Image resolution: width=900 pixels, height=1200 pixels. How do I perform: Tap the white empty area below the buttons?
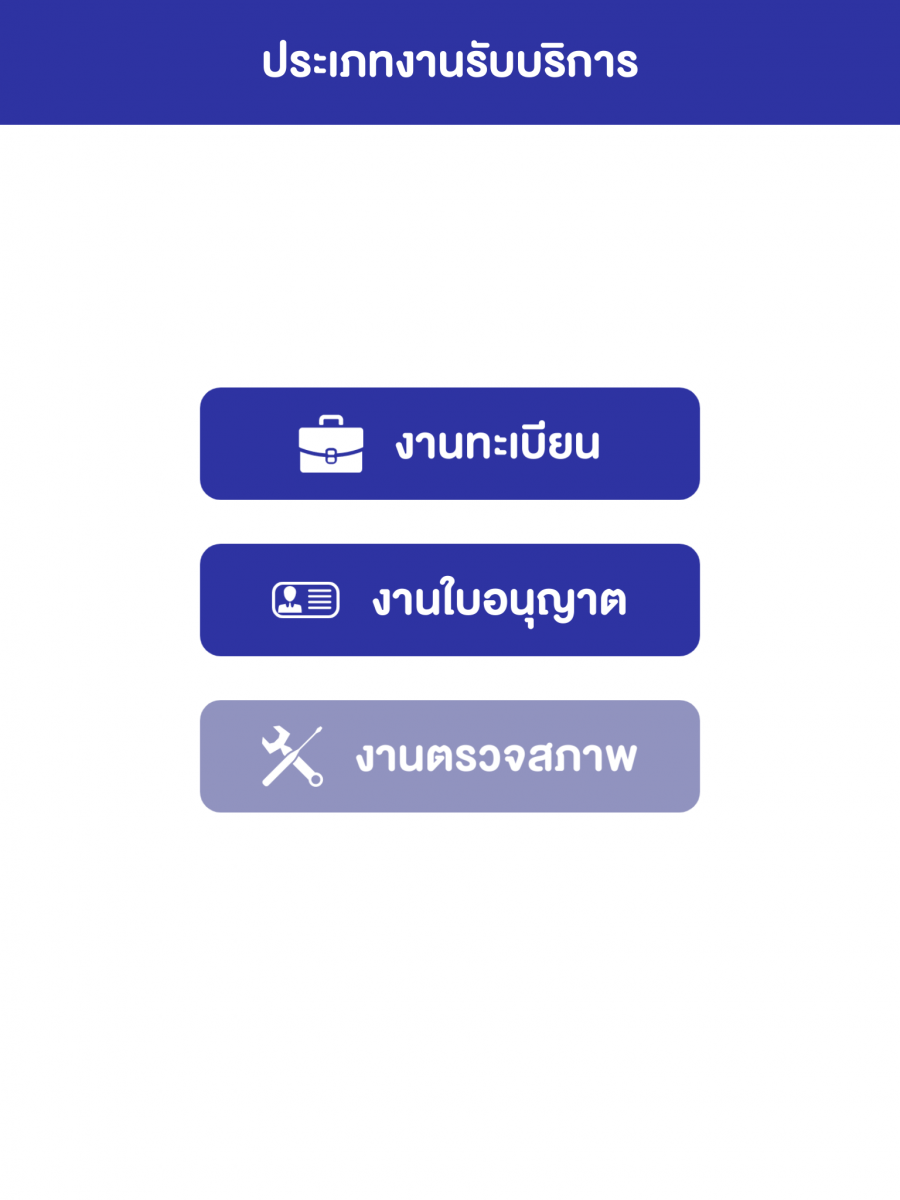point(450,1000)
